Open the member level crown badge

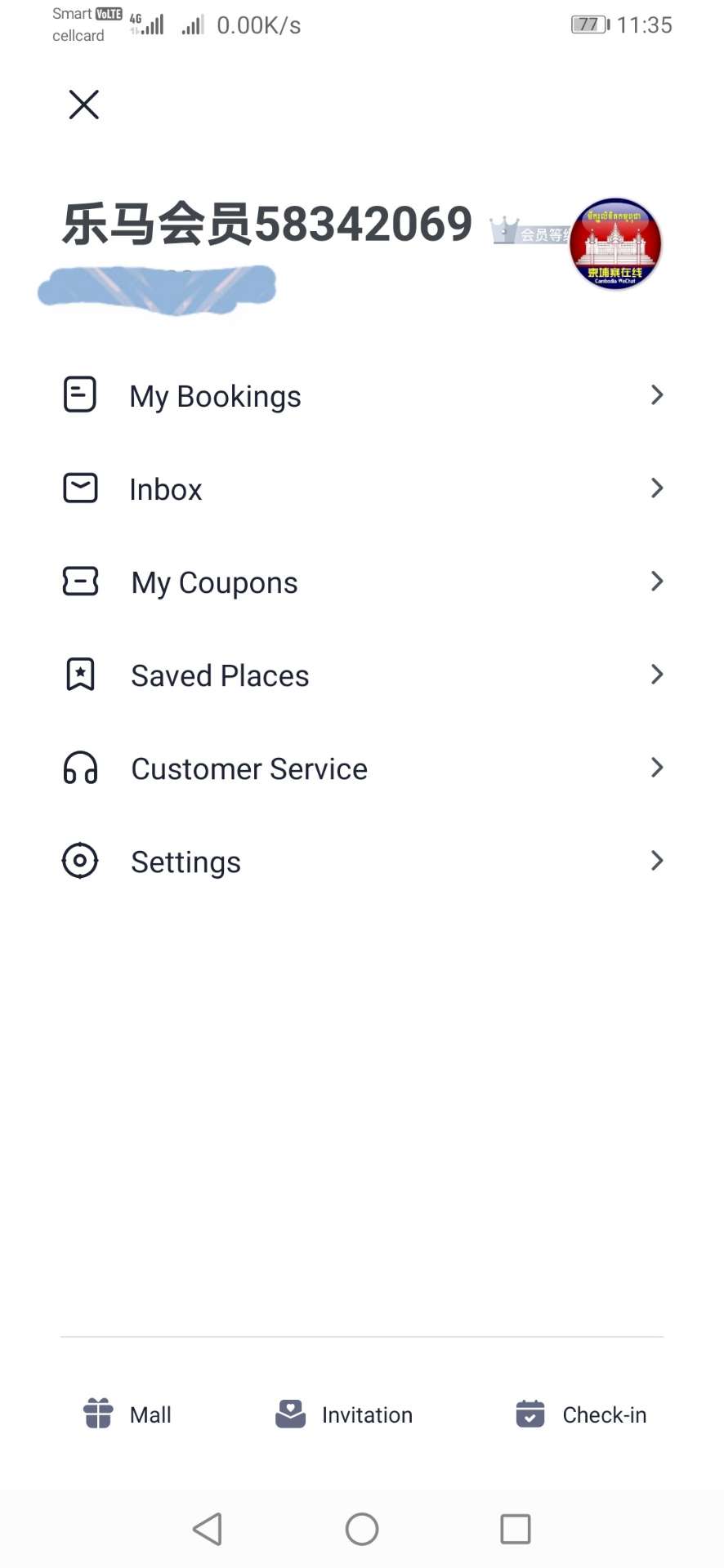pyautogui.click(x=530, y=232)
